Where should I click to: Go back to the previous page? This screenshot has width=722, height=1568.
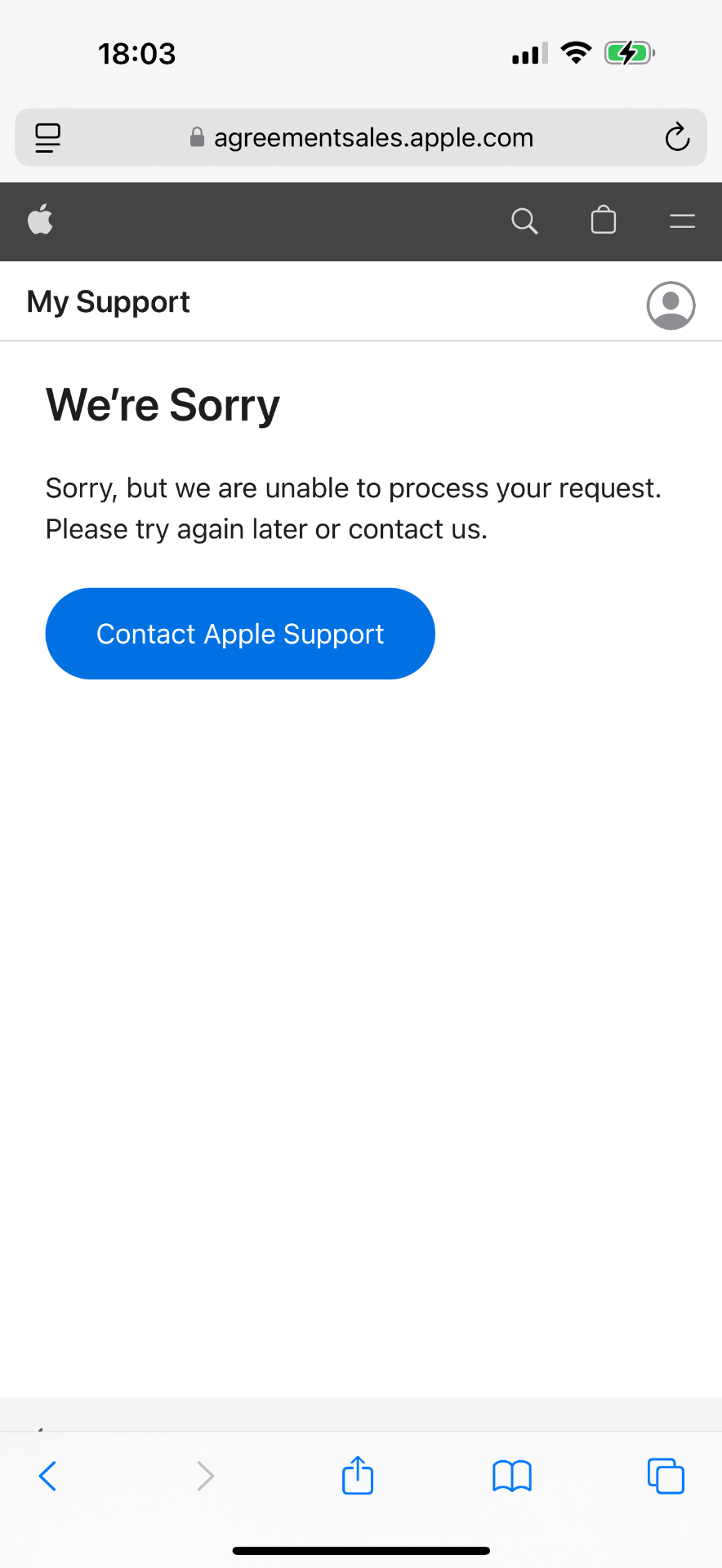48,1476
